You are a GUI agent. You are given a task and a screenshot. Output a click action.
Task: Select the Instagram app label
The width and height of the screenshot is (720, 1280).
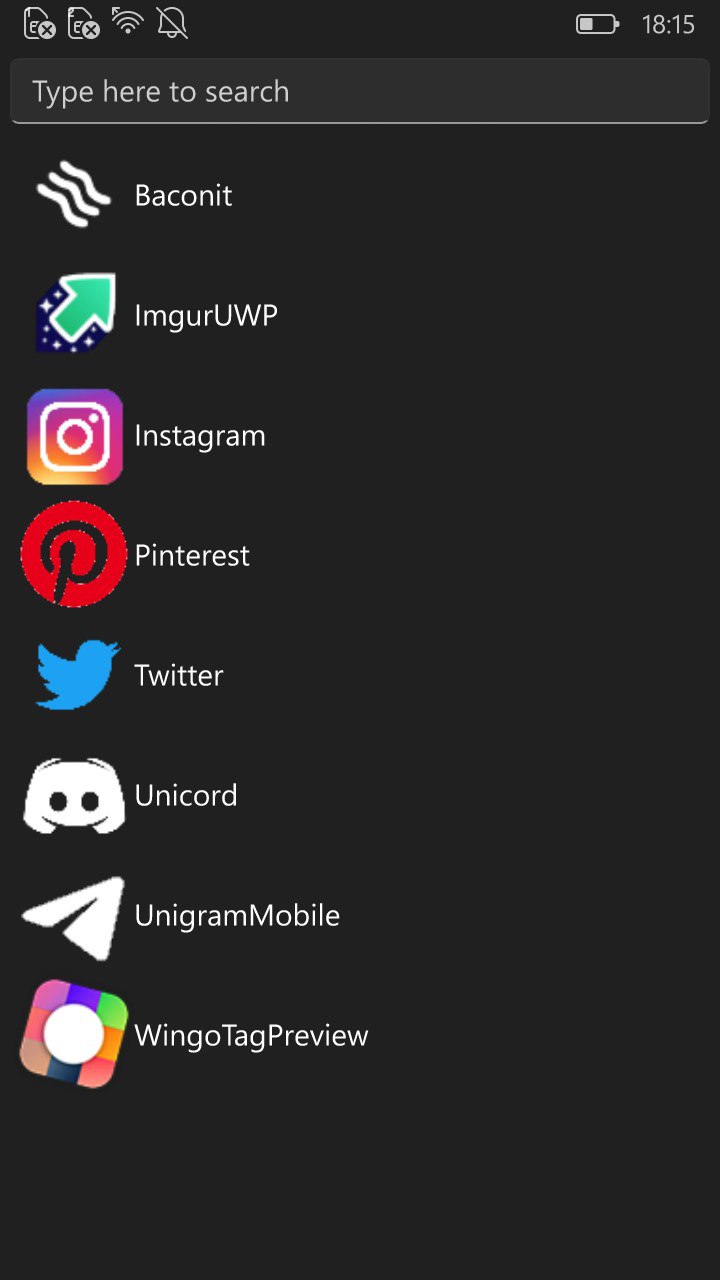(x=199, y=435)
